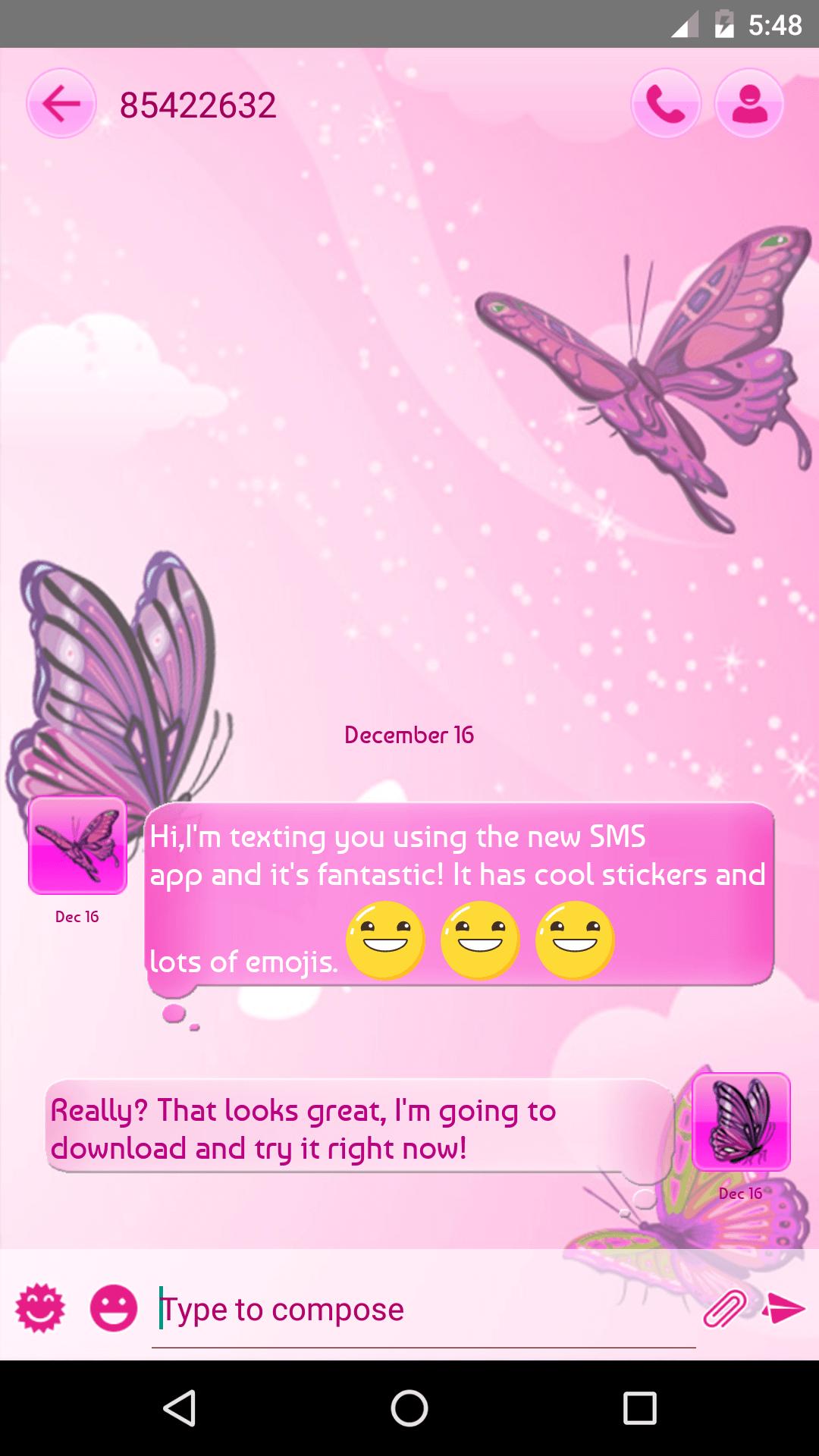Viewport: 819px width, 1456px height.
Task: Tap the December 16 date header
Action: pos(408,733)
